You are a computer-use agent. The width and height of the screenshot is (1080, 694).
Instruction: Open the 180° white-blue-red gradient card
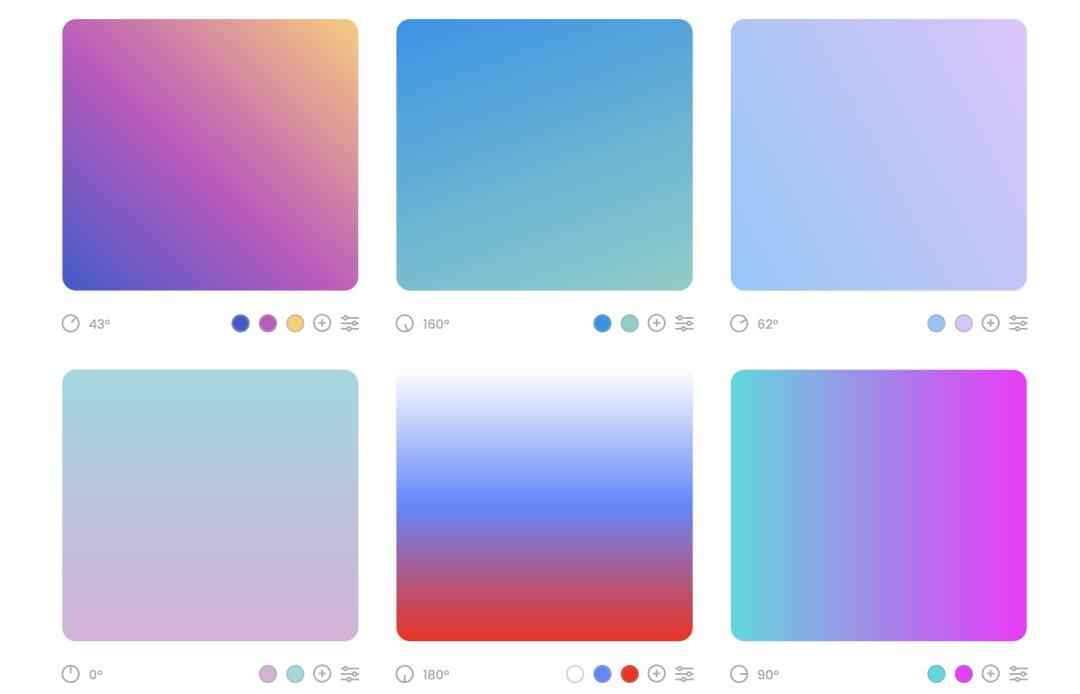click(x=544, y=505)
